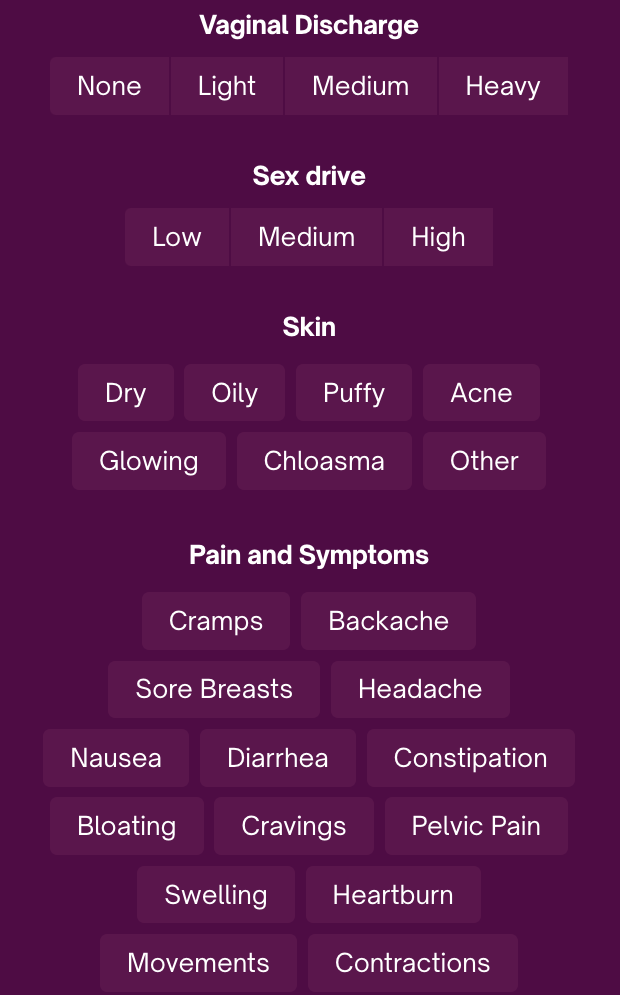The image size is (620, 995).
Task: Log Acne under Skin
Action: tap(481, 393)
